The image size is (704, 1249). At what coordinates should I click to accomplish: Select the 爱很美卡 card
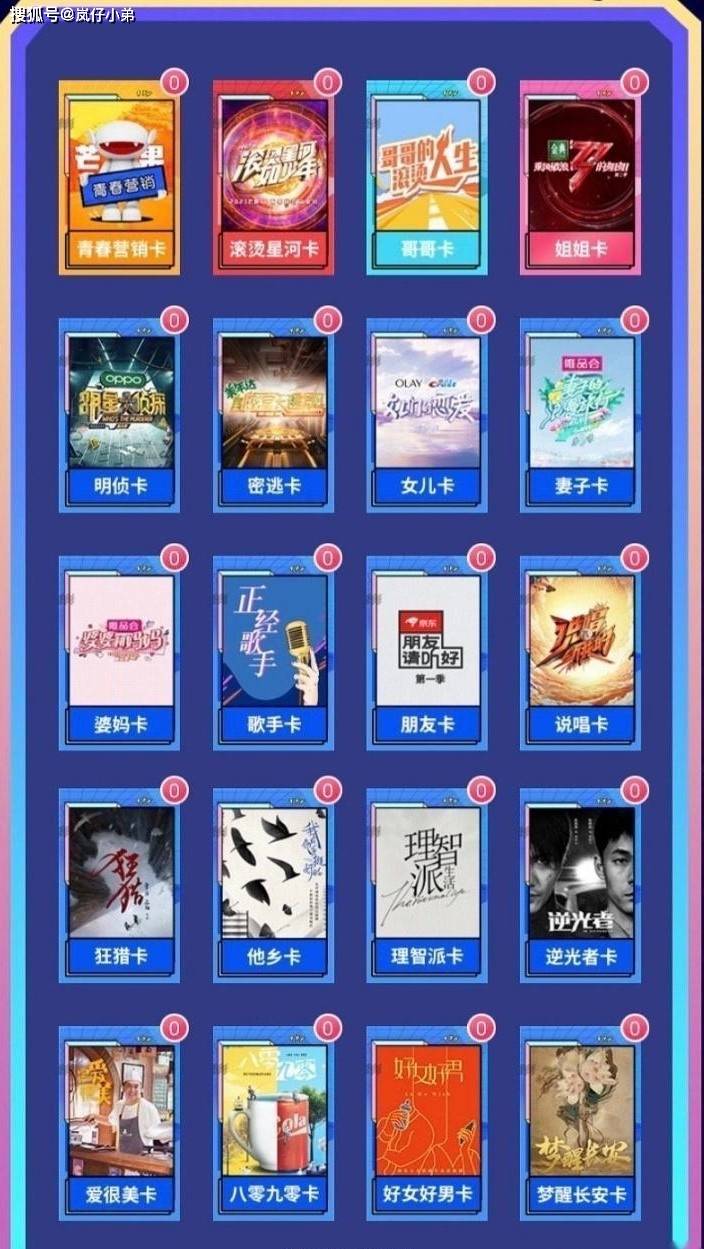point(120,1124)
